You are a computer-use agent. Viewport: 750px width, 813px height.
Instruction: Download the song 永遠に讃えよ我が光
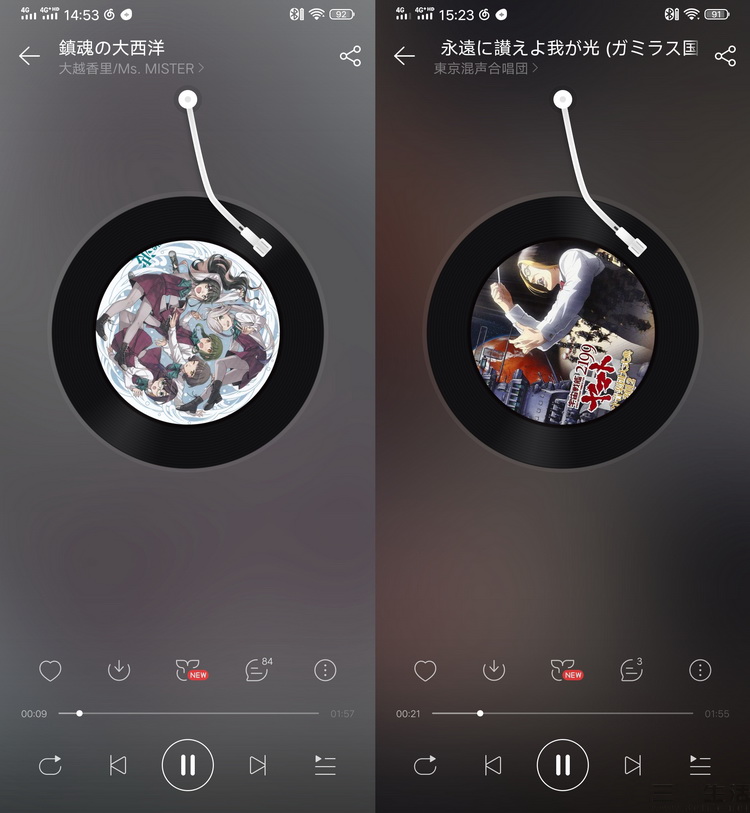[494, 670]
